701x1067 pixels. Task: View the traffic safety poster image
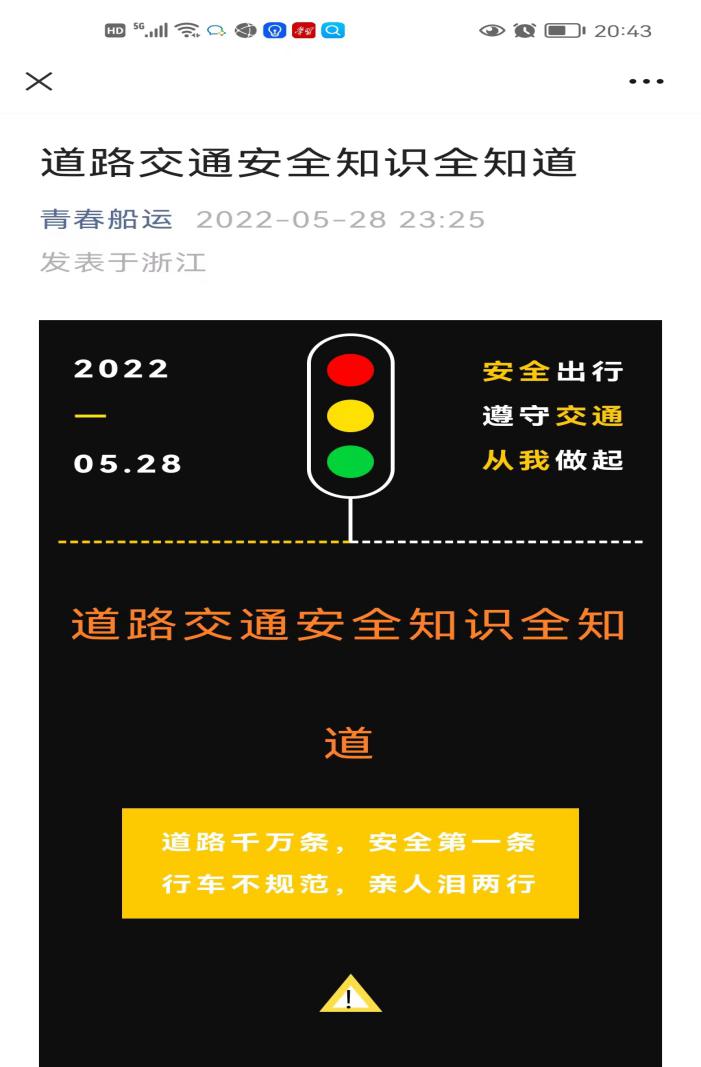[350, 692]
